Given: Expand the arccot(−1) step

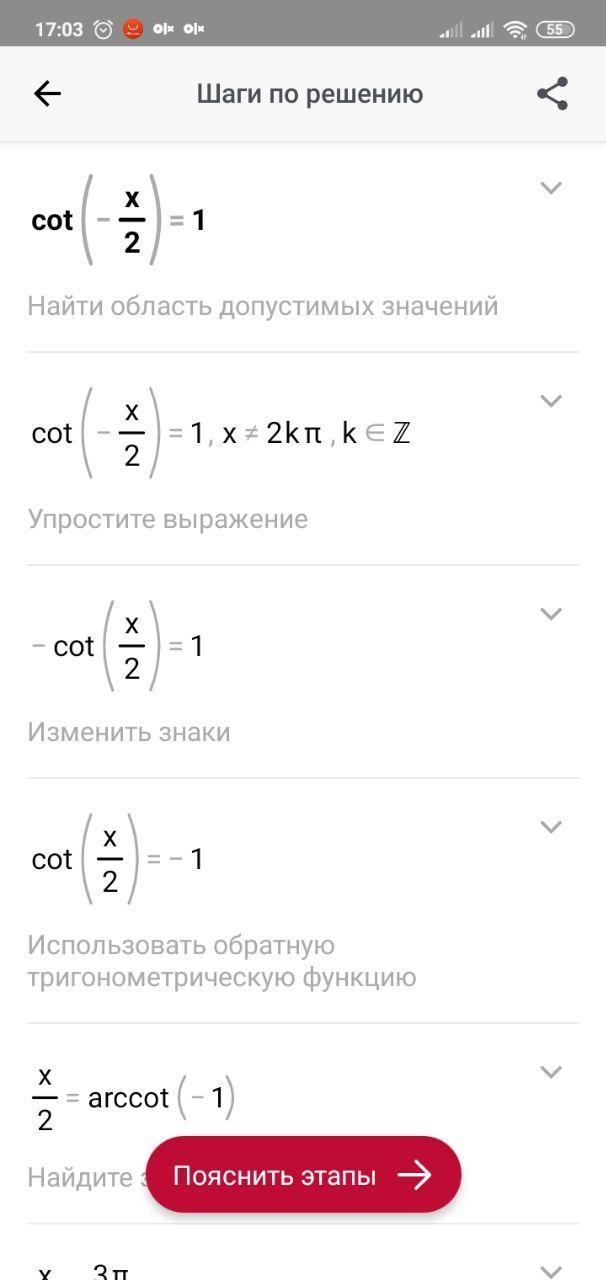Looking at the screenshot, I should pyautogui.click(x=550, y=1072).
